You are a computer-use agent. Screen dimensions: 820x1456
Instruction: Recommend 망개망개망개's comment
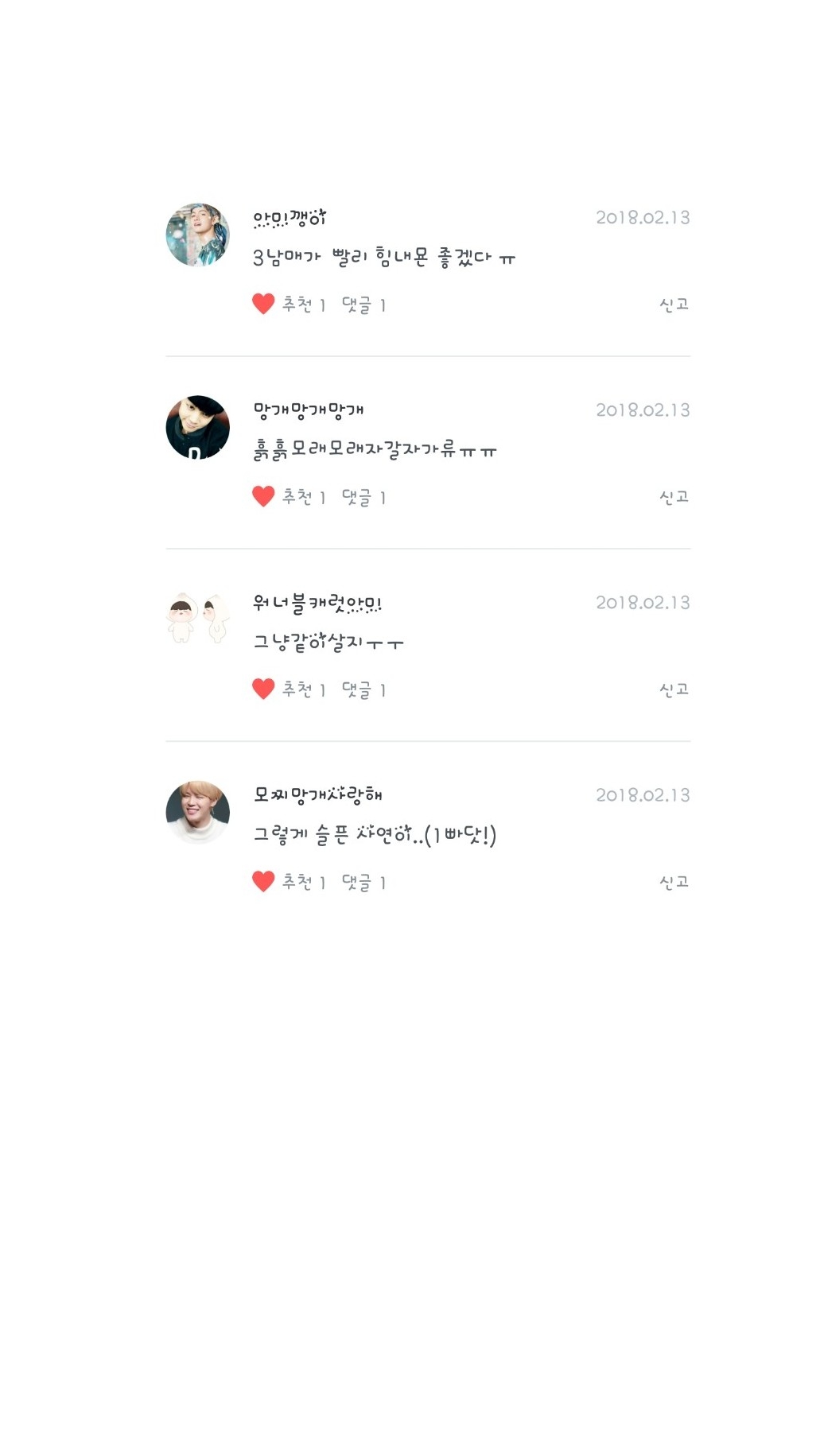pyautogui.click(x=263, y=497)
